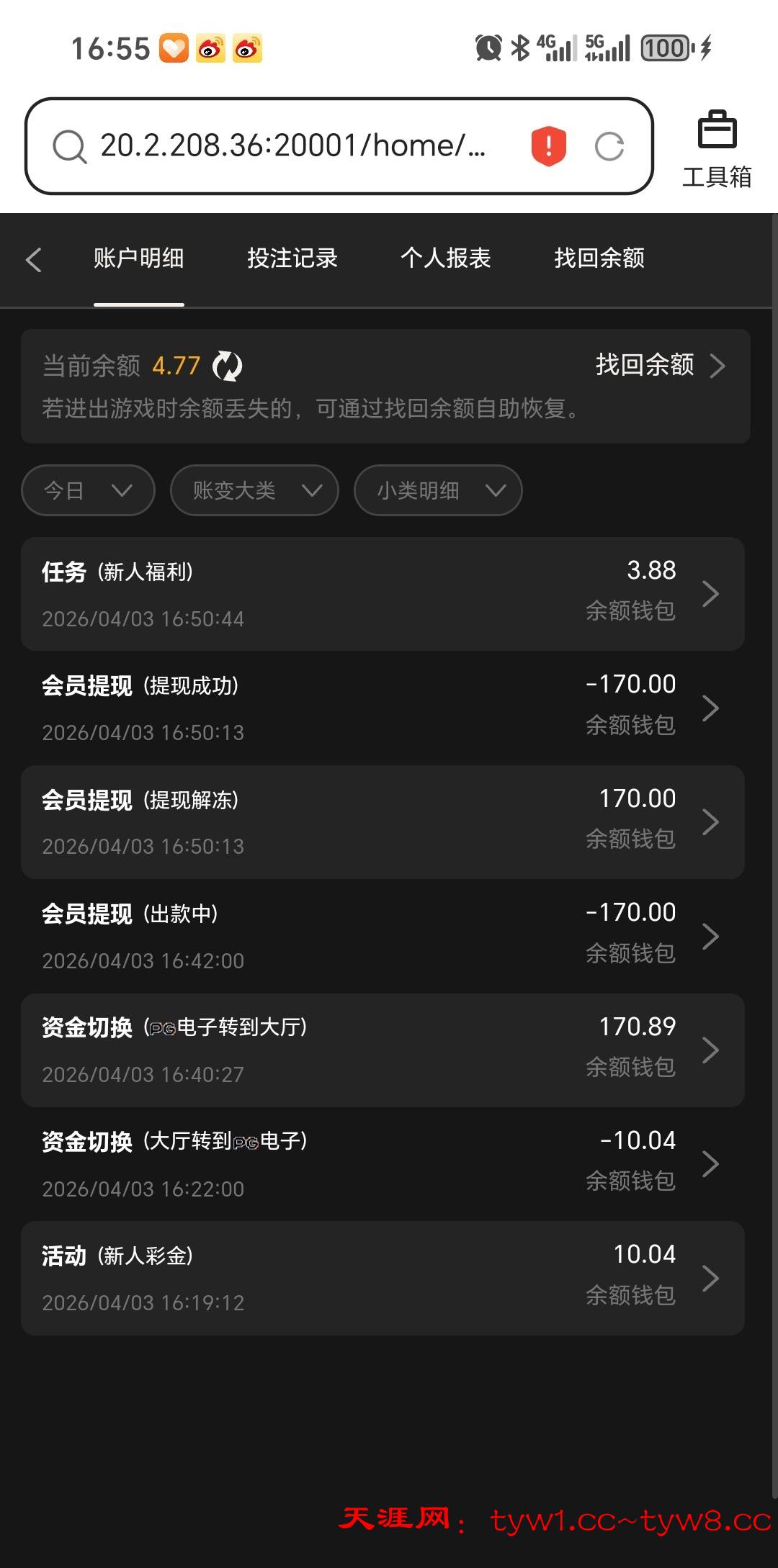
Task: Open the 170.89 资金切换 record
Action: point(382,1050)
